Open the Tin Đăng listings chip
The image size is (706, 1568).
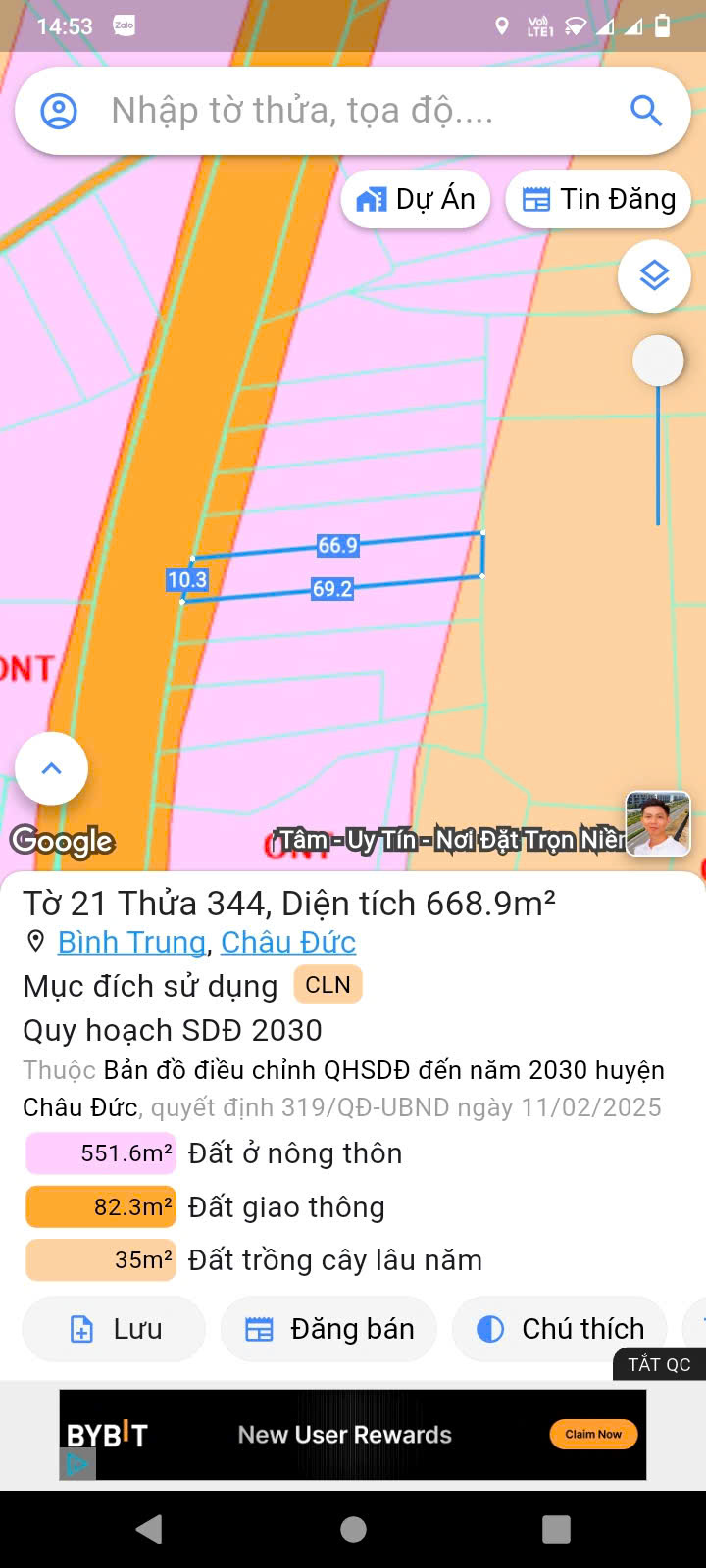pyautogui.click(x=598, y=200)
